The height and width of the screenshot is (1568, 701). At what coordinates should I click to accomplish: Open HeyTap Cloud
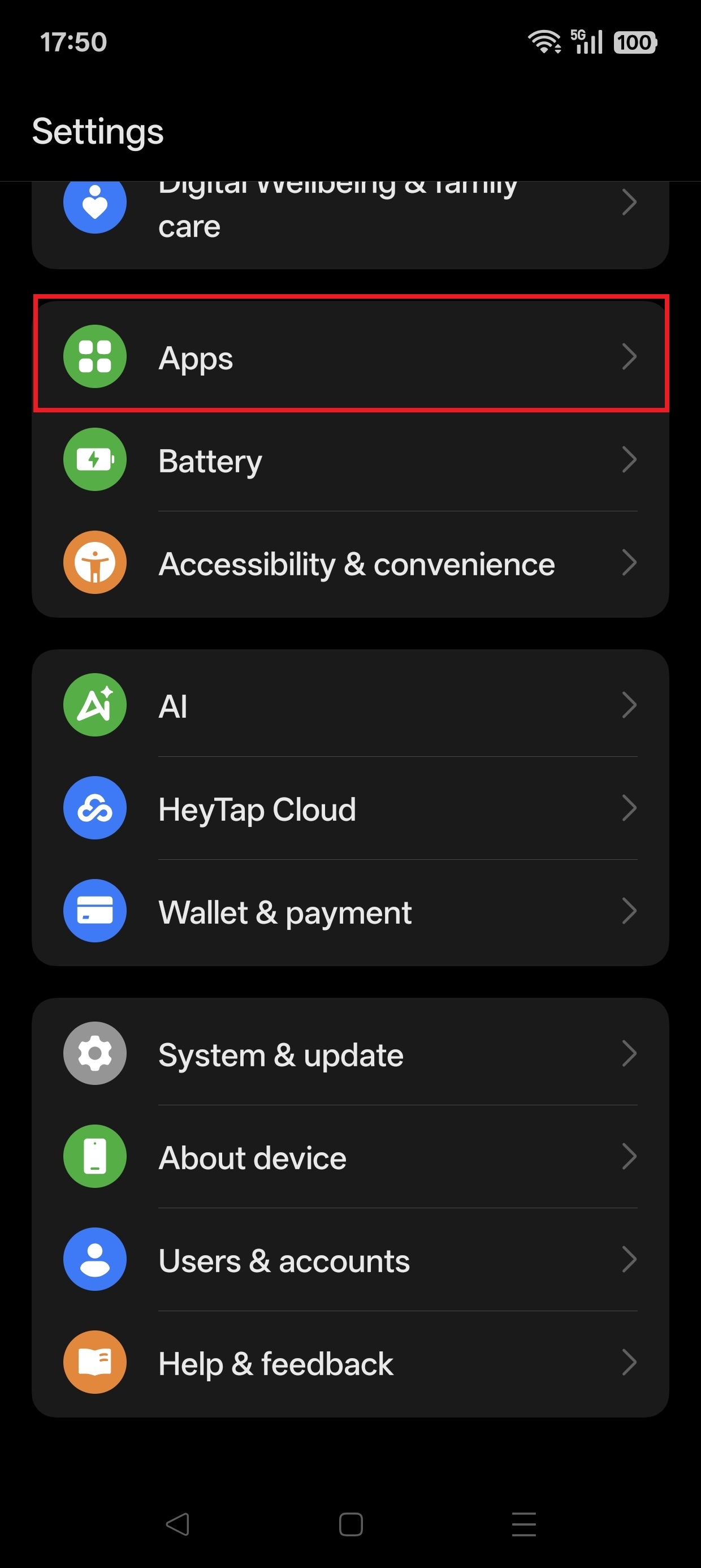(x=350, y=808)
